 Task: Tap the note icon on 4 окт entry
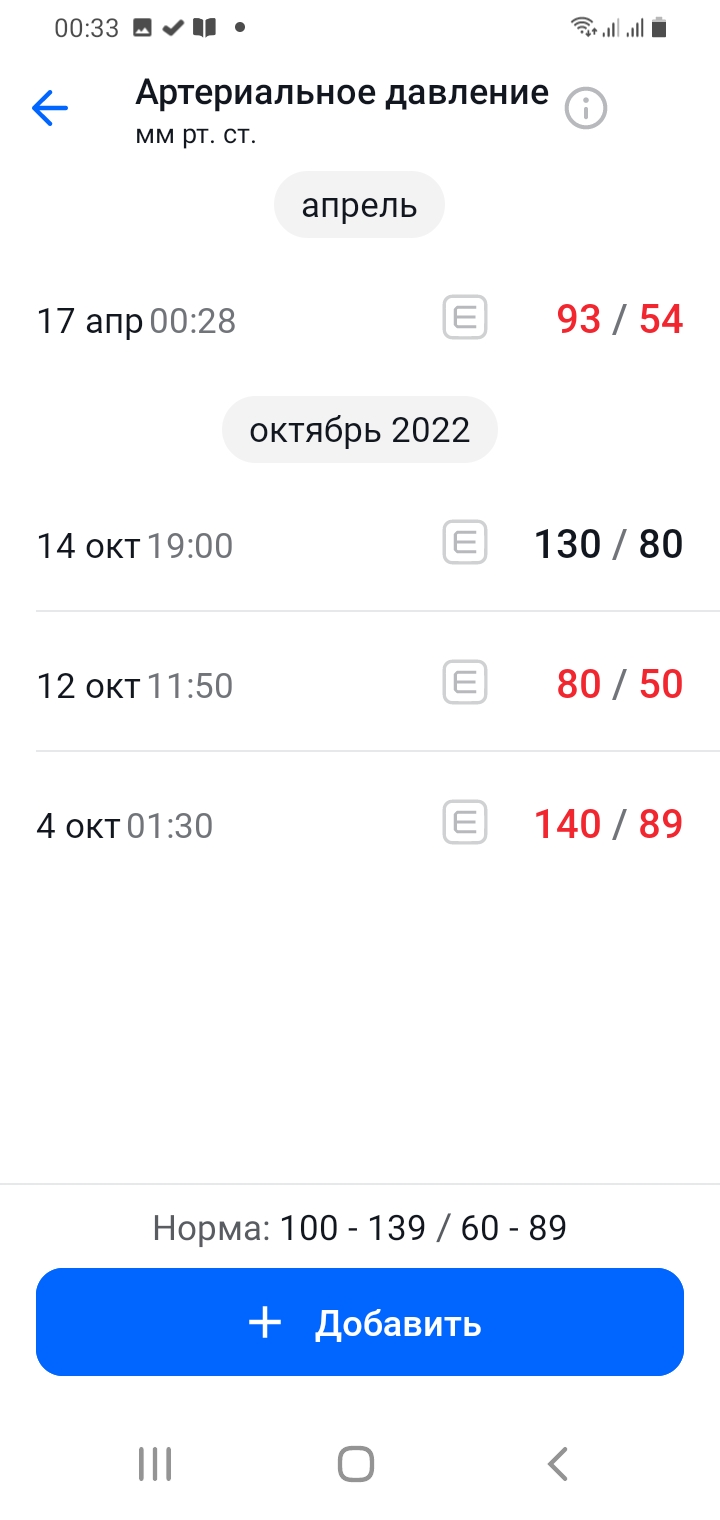(x=465, y=823)
